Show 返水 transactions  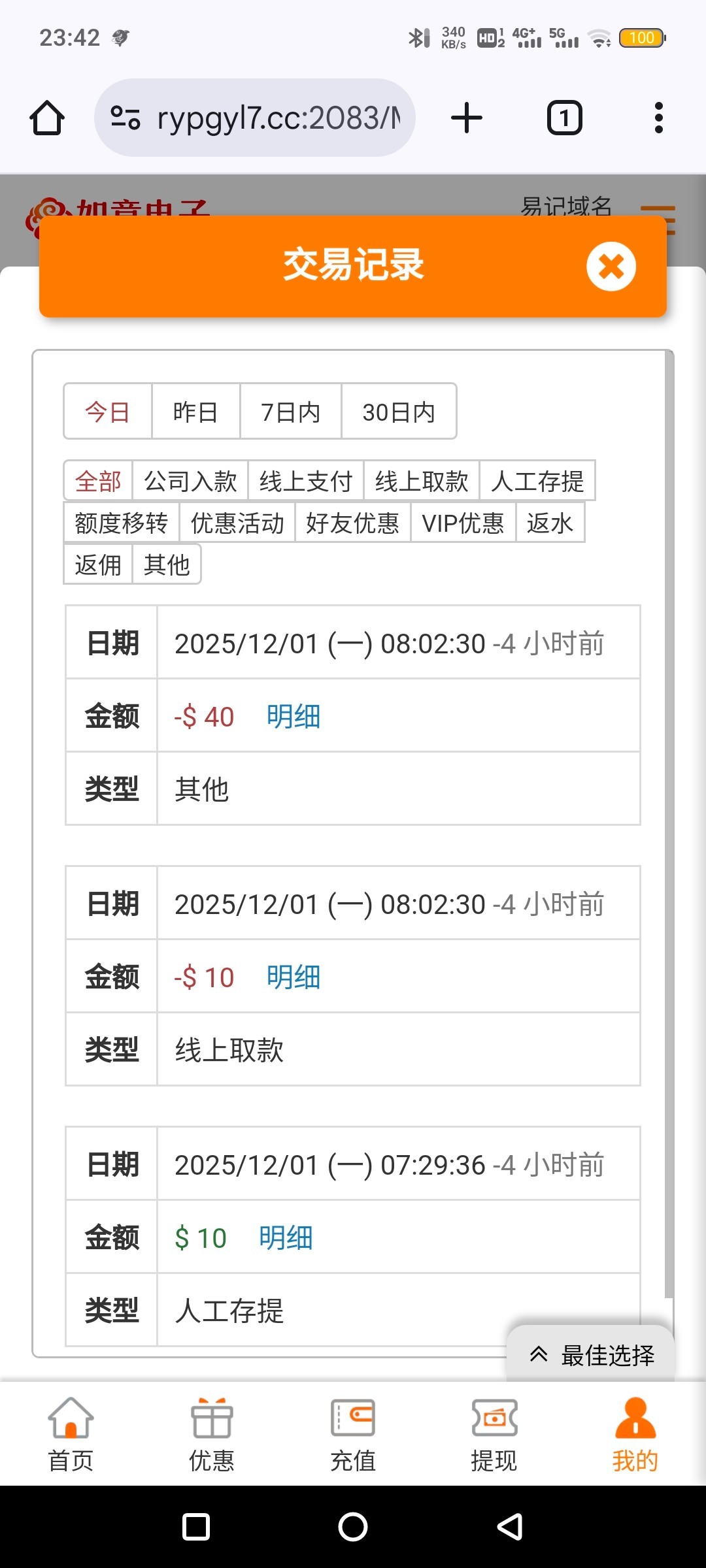point(550,523)
